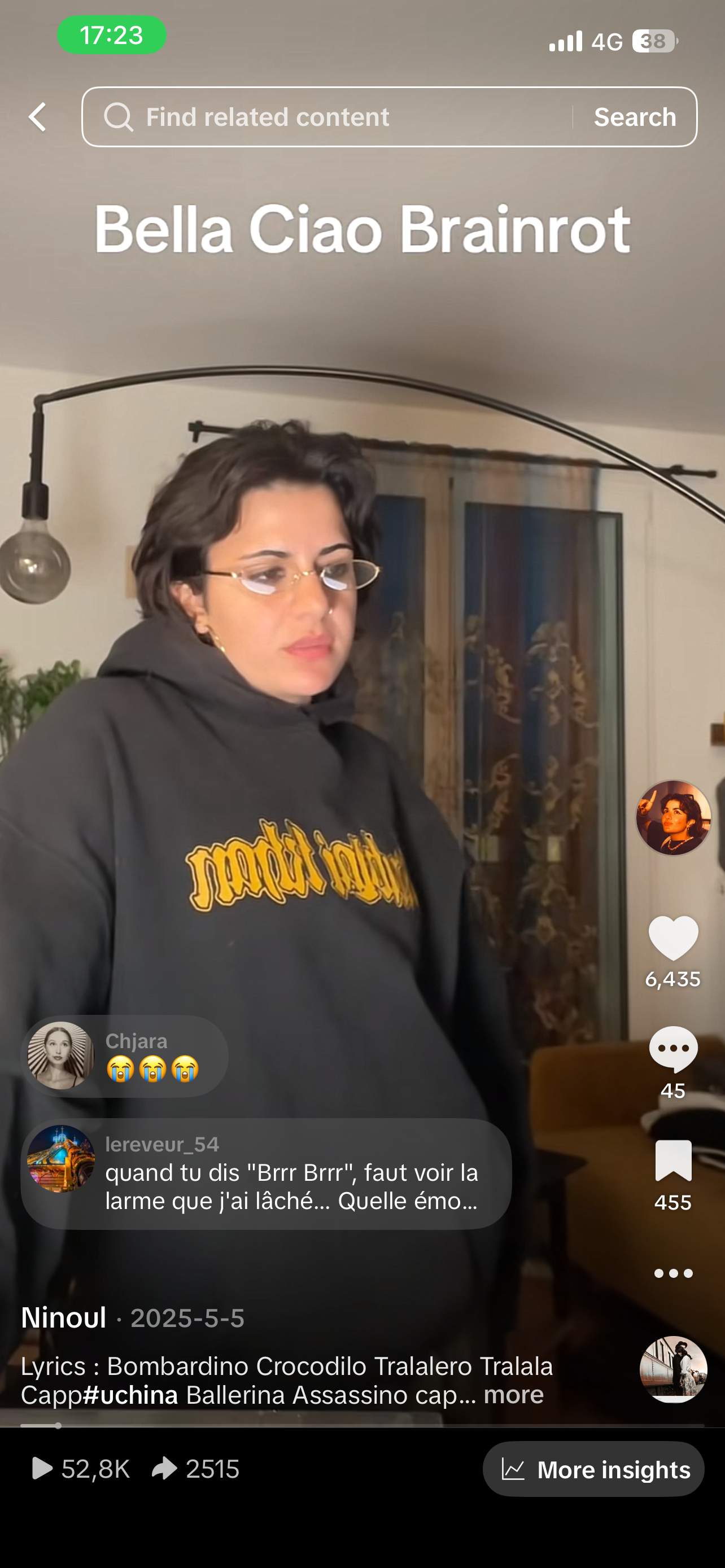Bookmark this video
Screen dimensions: 725x1568
673,1161
